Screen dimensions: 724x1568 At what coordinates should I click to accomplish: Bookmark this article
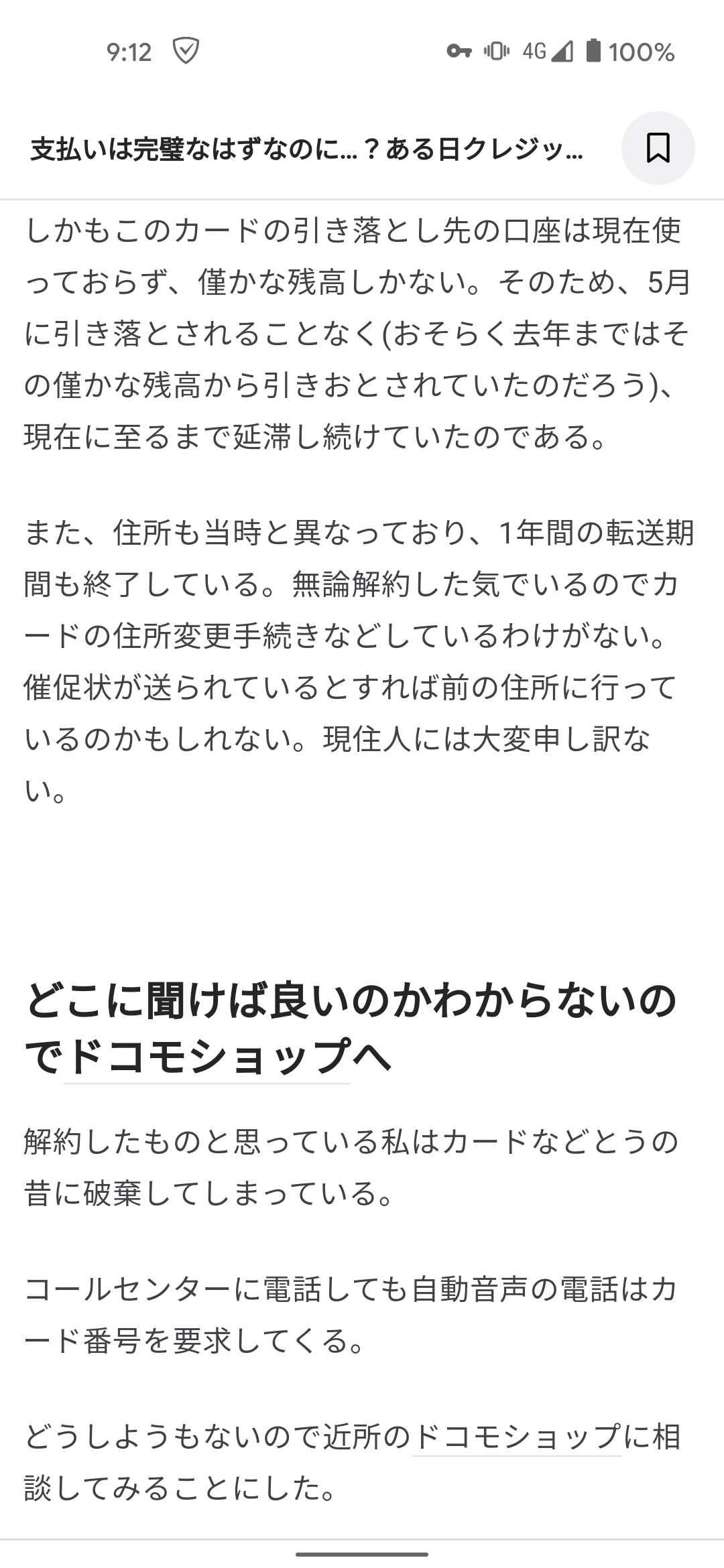[658, 148]
